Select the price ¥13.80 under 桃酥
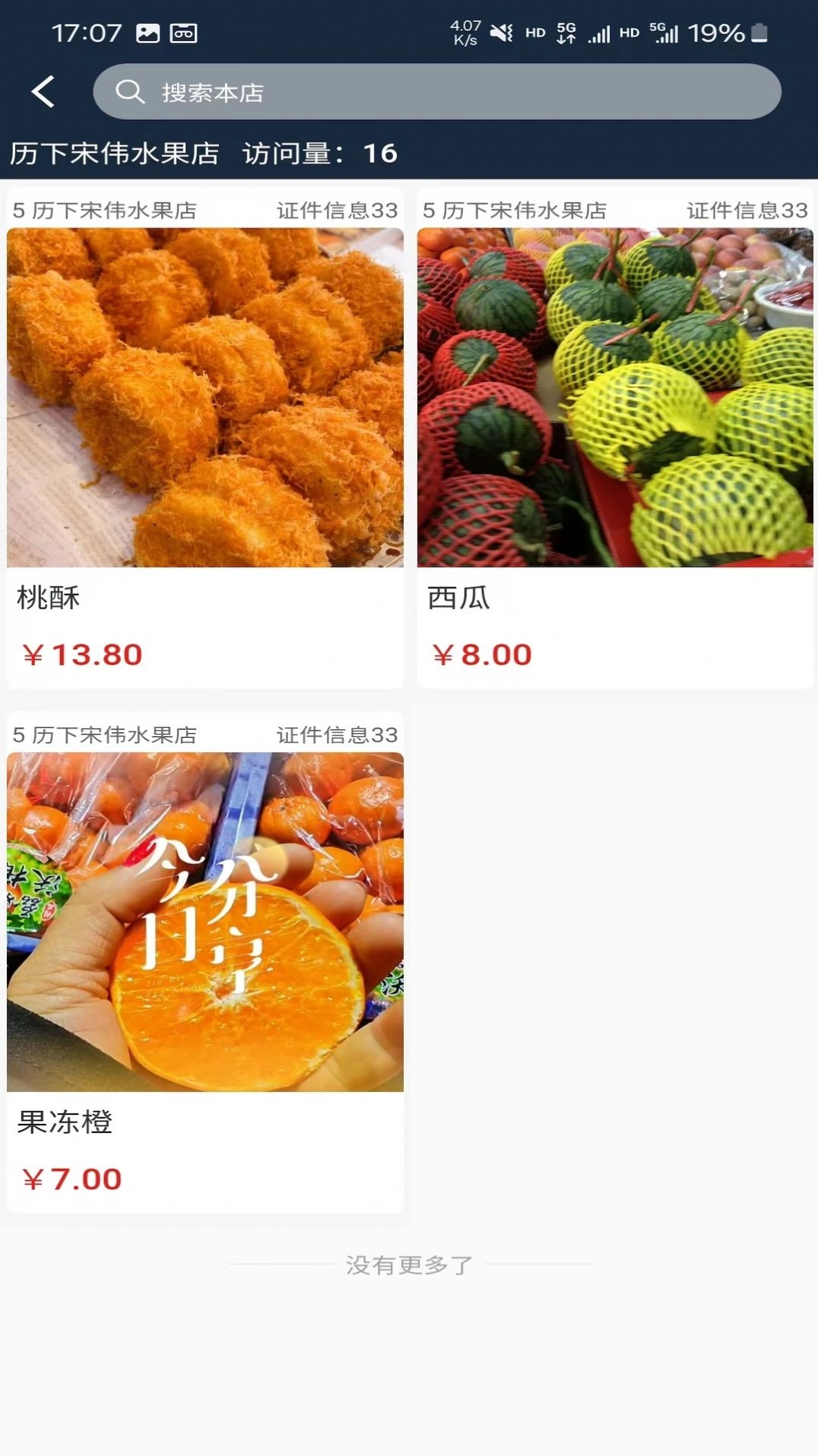Viewport: 818px width, 1456px height. coord(82,654)
